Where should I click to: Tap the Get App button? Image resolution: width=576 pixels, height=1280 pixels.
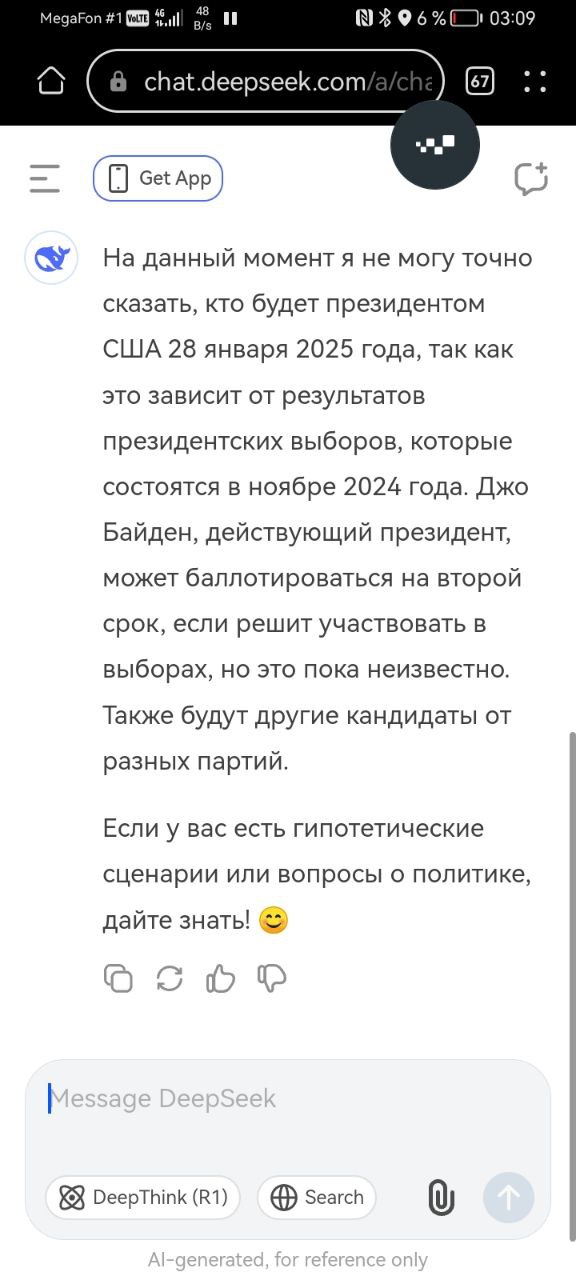(x=158, y=179)
